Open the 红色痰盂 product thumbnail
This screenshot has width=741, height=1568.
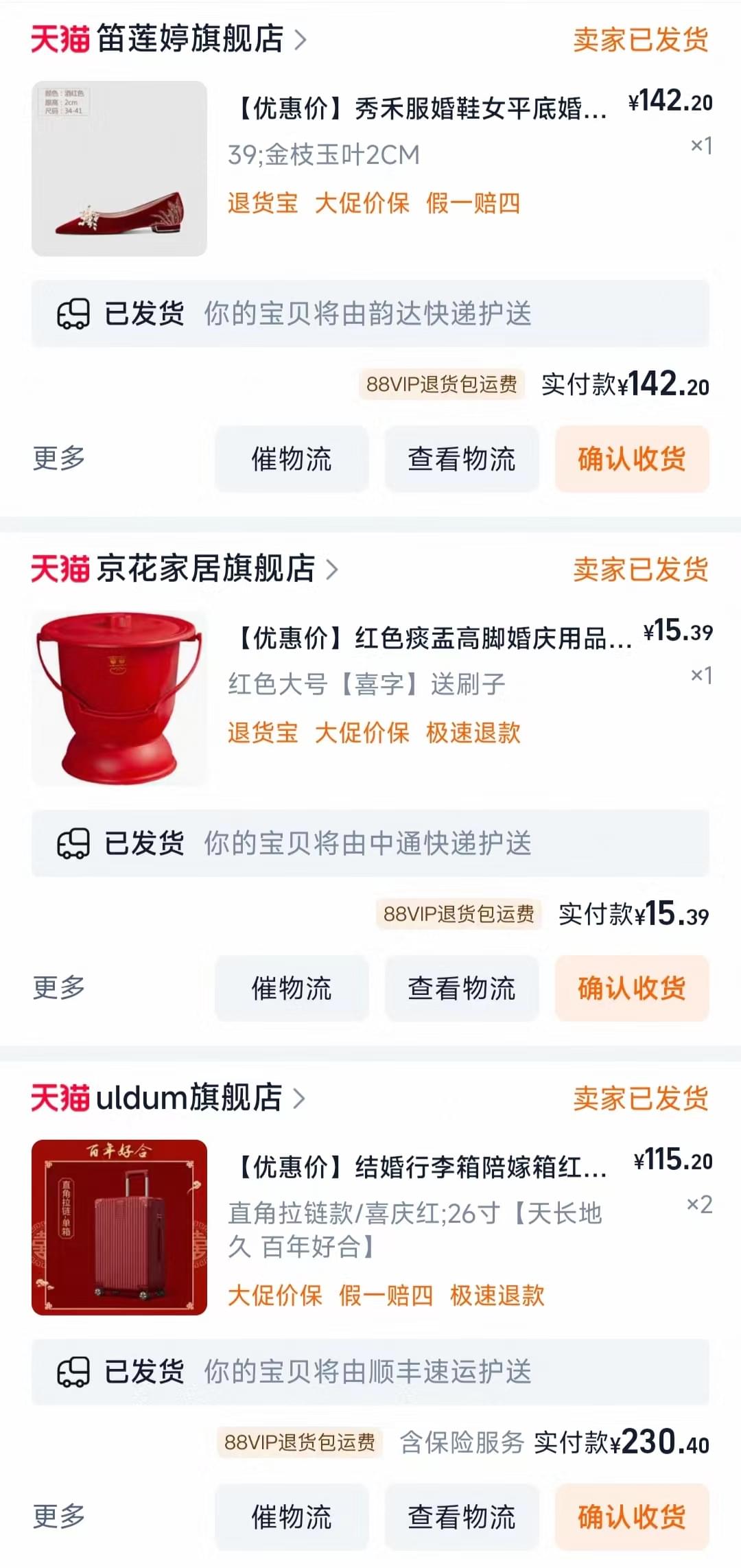pos(119,699)
